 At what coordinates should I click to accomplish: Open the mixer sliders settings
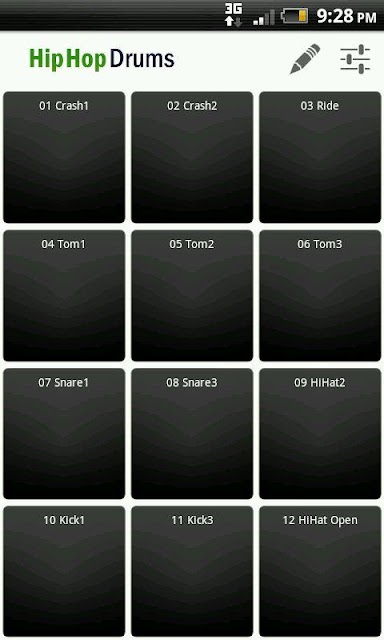coord(355,60)
